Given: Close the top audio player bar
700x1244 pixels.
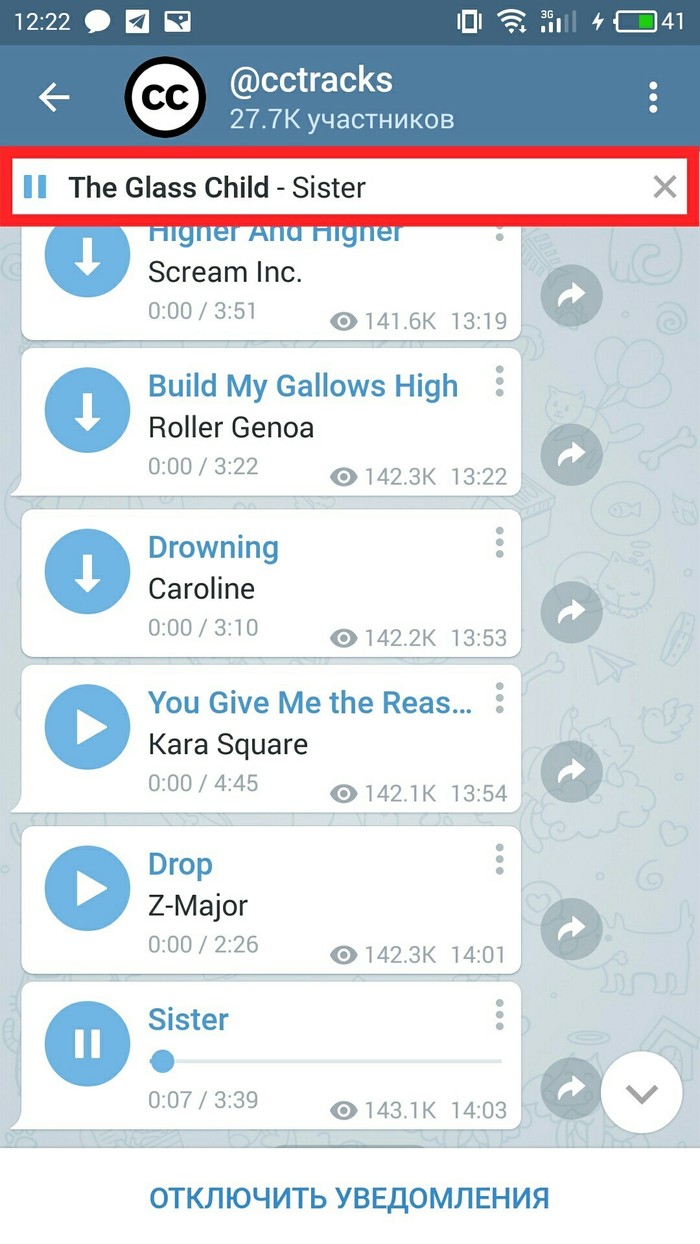Looking at the screenshot, I should tap(664, 186).
